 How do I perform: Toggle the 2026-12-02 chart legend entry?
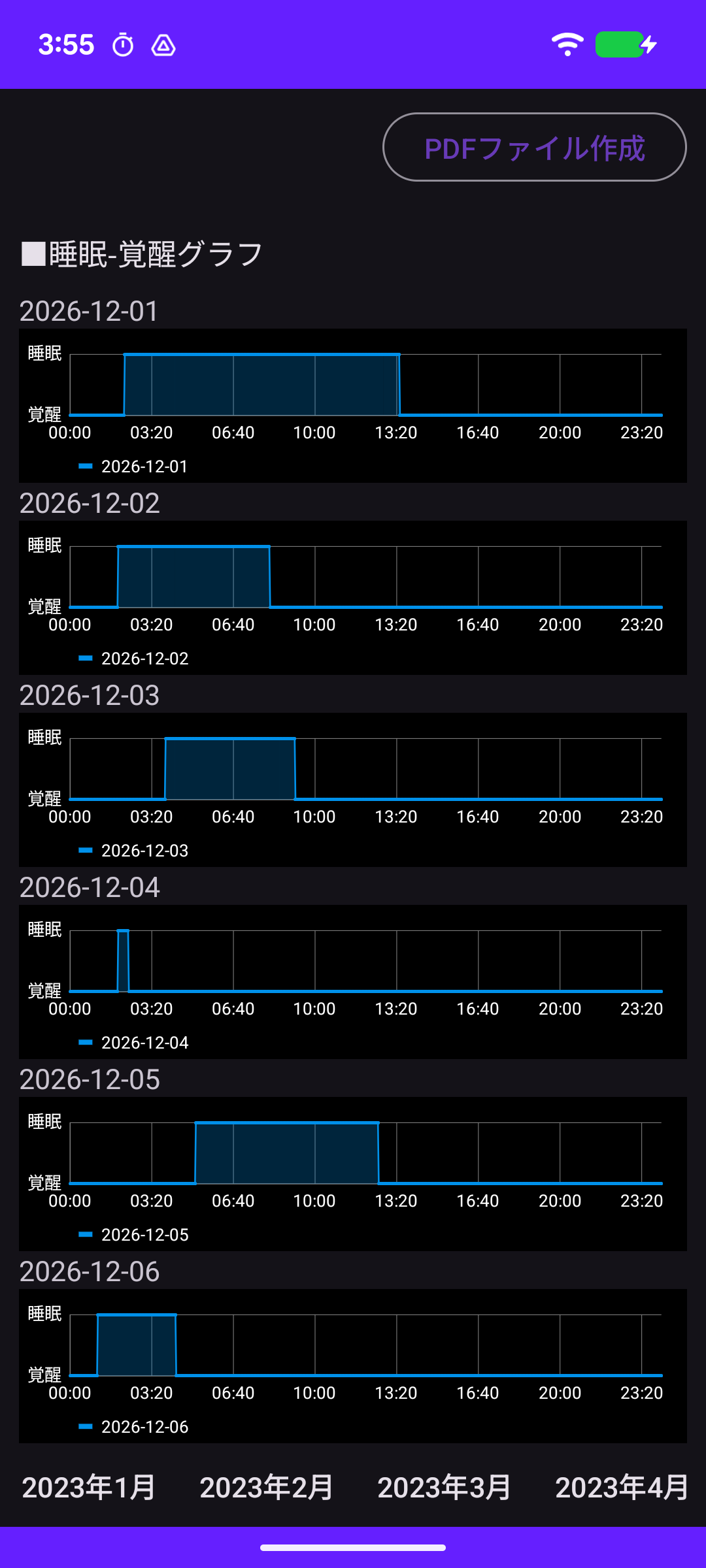click(x=134, y=659)
